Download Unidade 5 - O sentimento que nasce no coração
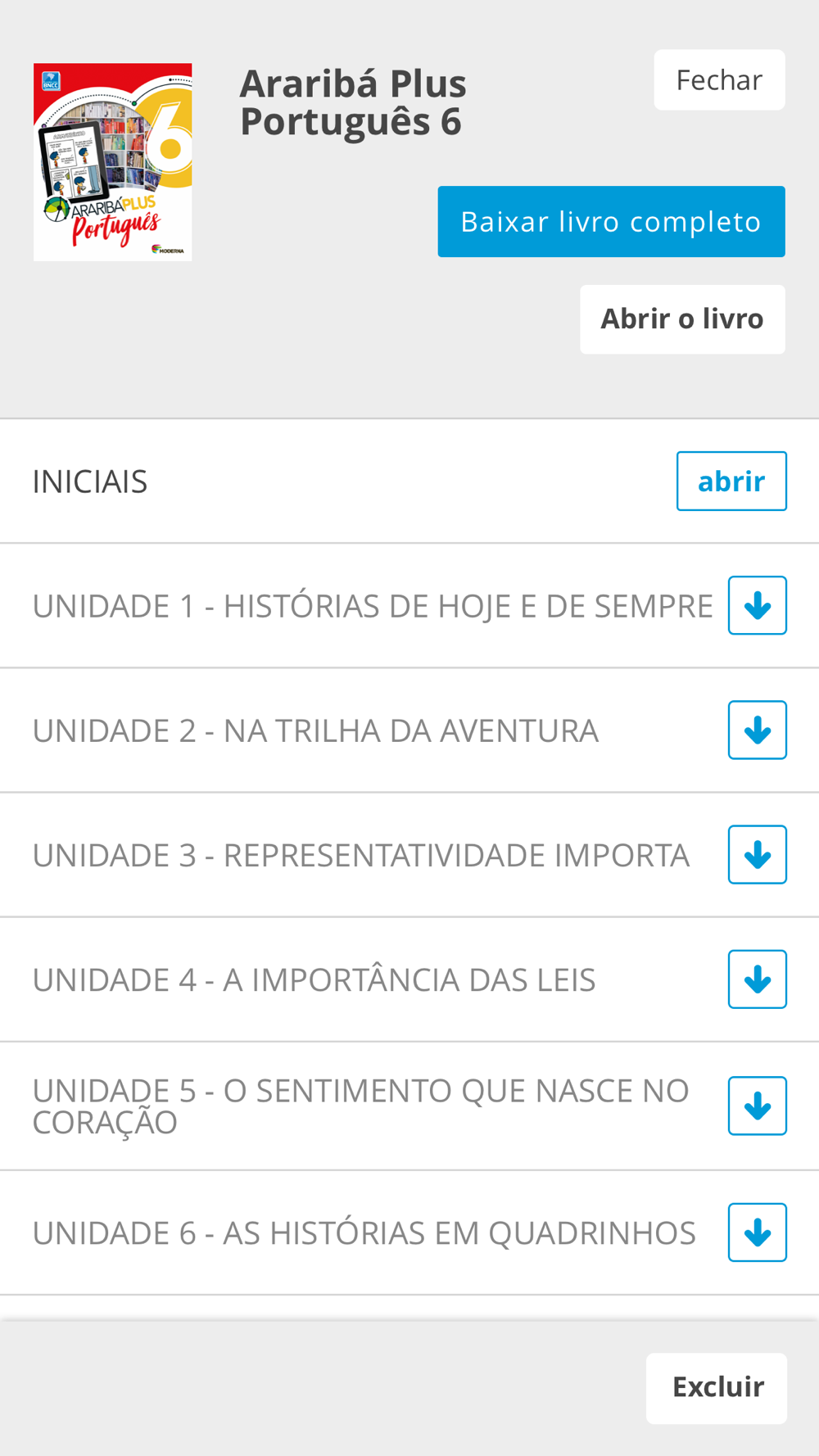This screenshot has width=819, height=1456. coord(758,1106)
